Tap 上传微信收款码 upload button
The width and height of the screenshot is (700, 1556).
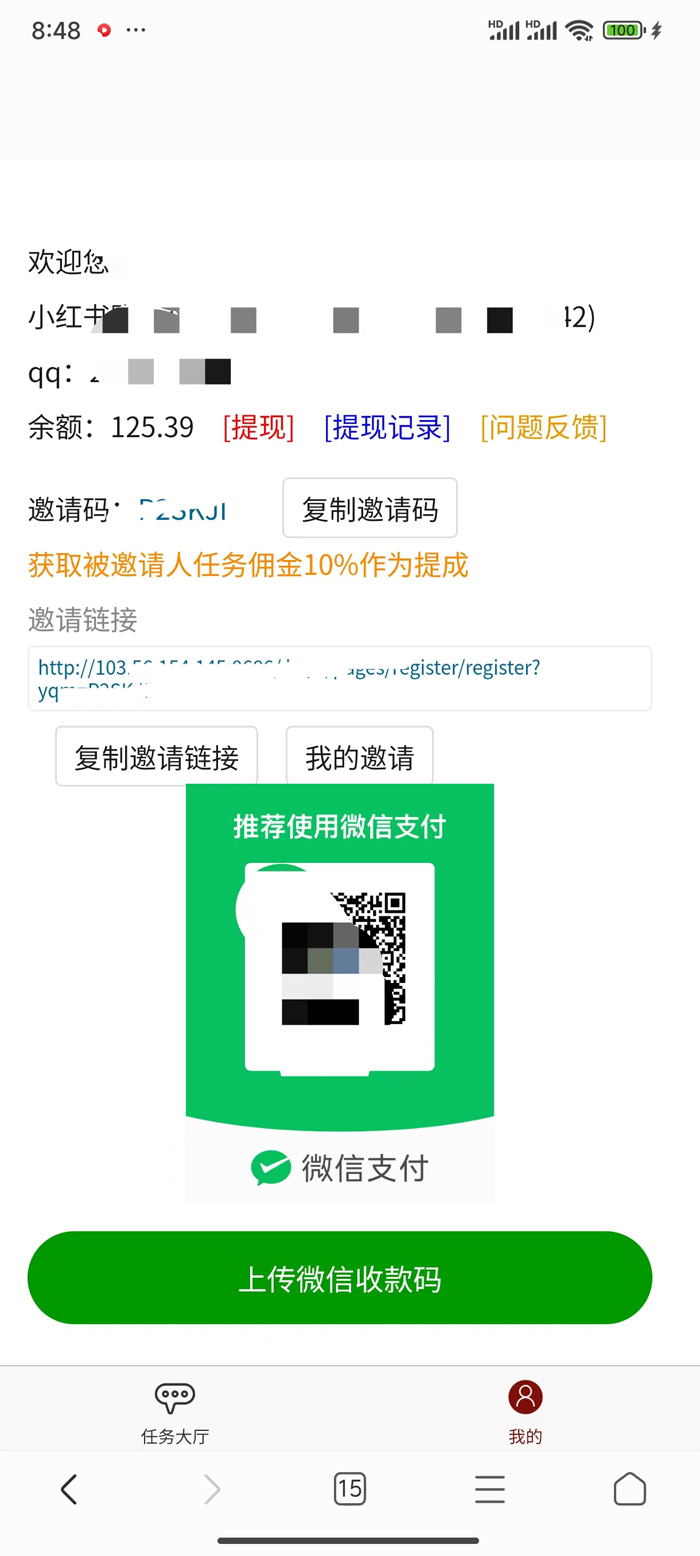pyautogui.click(x=340, y=1279)
